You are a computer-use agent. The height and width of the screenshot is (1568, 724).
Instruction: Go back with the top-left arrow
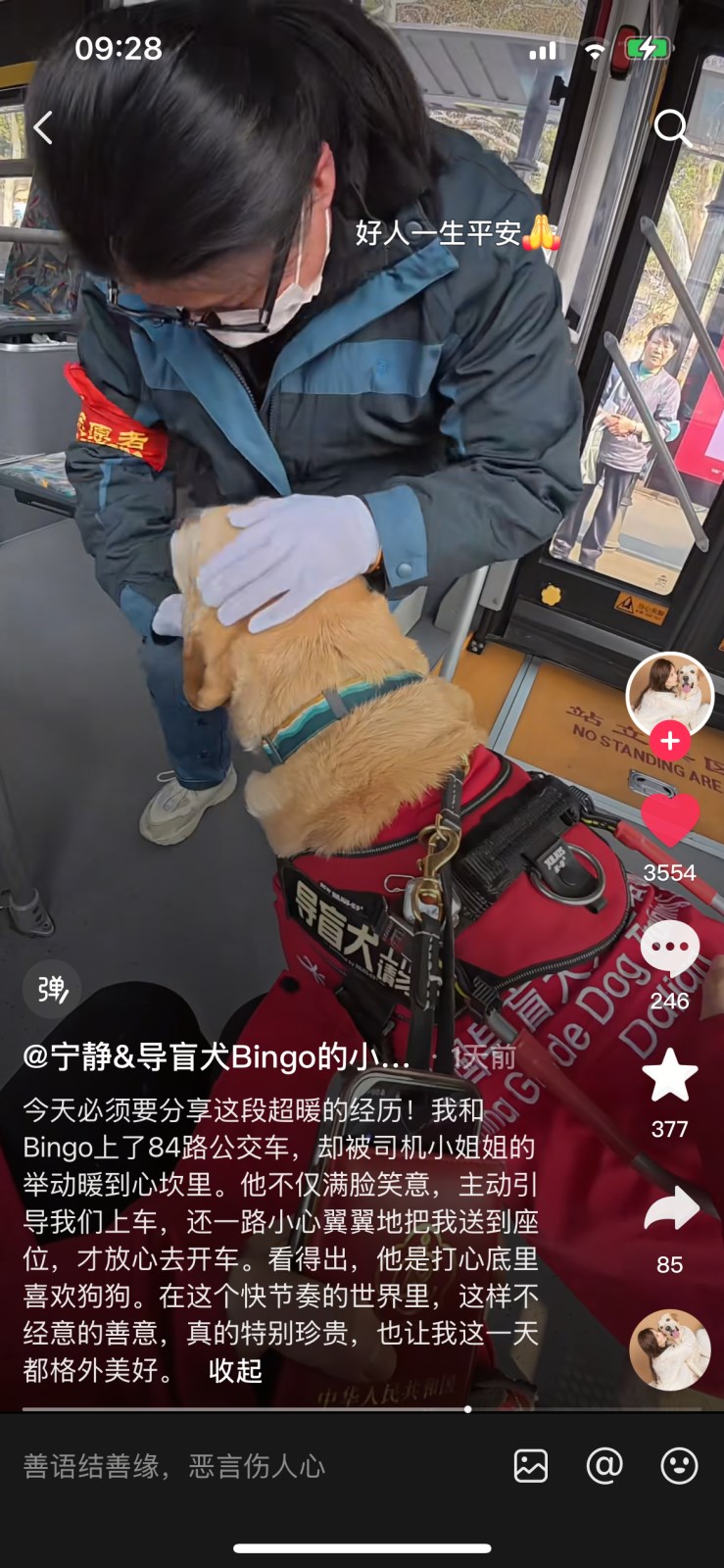point(43,128)
